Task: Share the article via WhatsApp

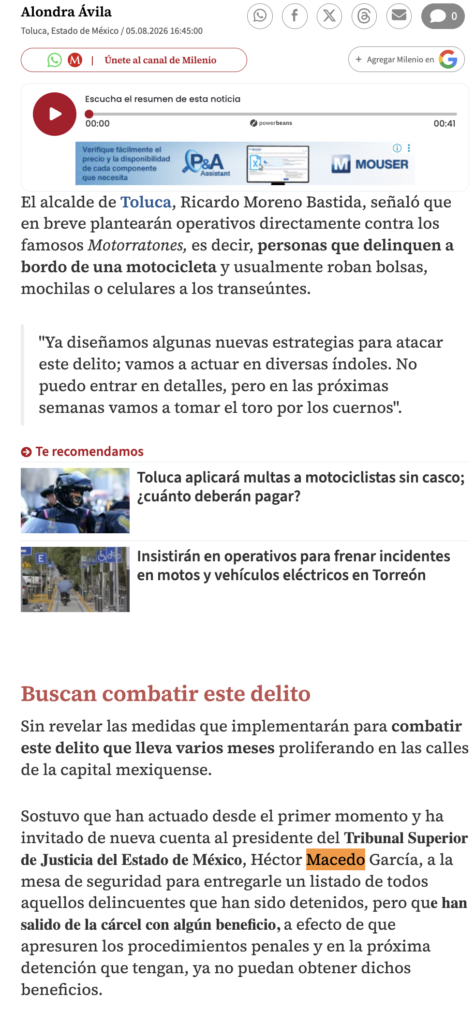Action: [x=260, y=16]
